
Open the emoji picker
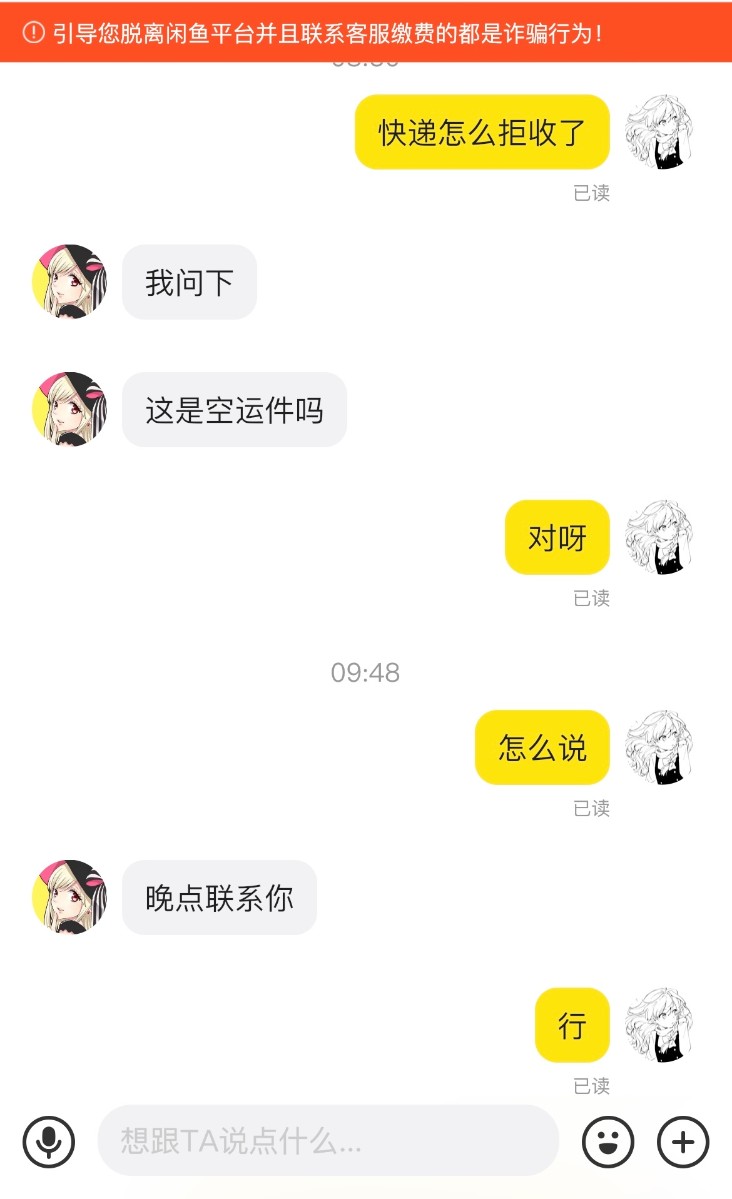[608, 1142]
